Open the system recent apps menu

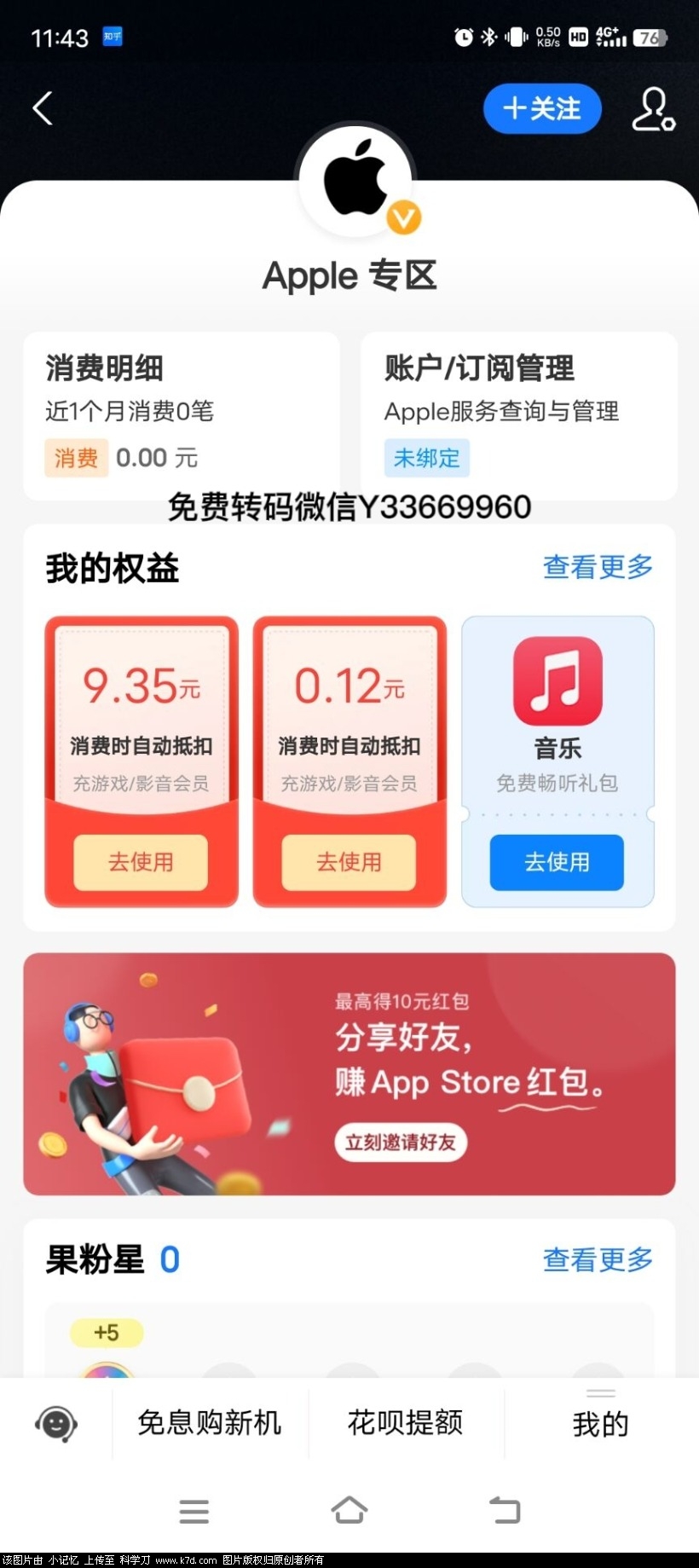(x=194, y=1511)
